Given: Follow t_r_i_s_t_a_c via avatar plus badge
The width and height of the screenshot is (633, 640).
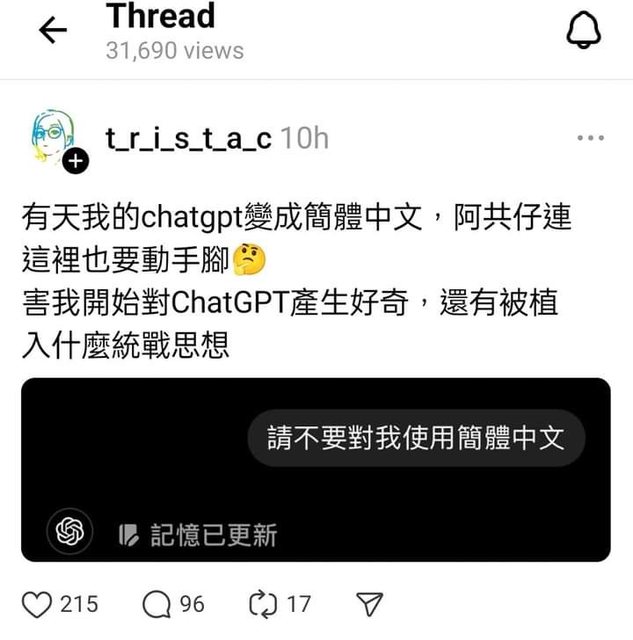Looking at the screenshot, I should tap(76, 161).
